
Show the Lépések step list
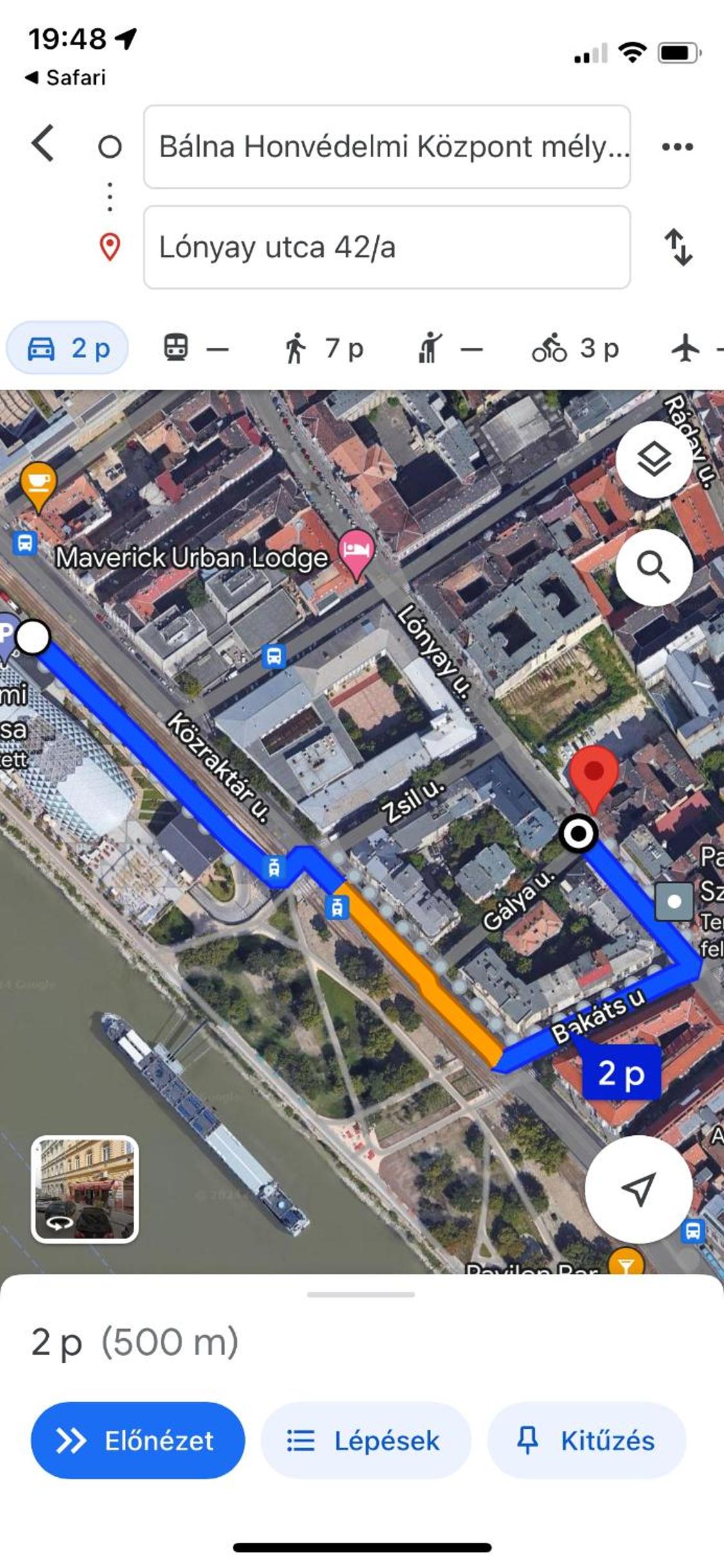pos(366,1441)
